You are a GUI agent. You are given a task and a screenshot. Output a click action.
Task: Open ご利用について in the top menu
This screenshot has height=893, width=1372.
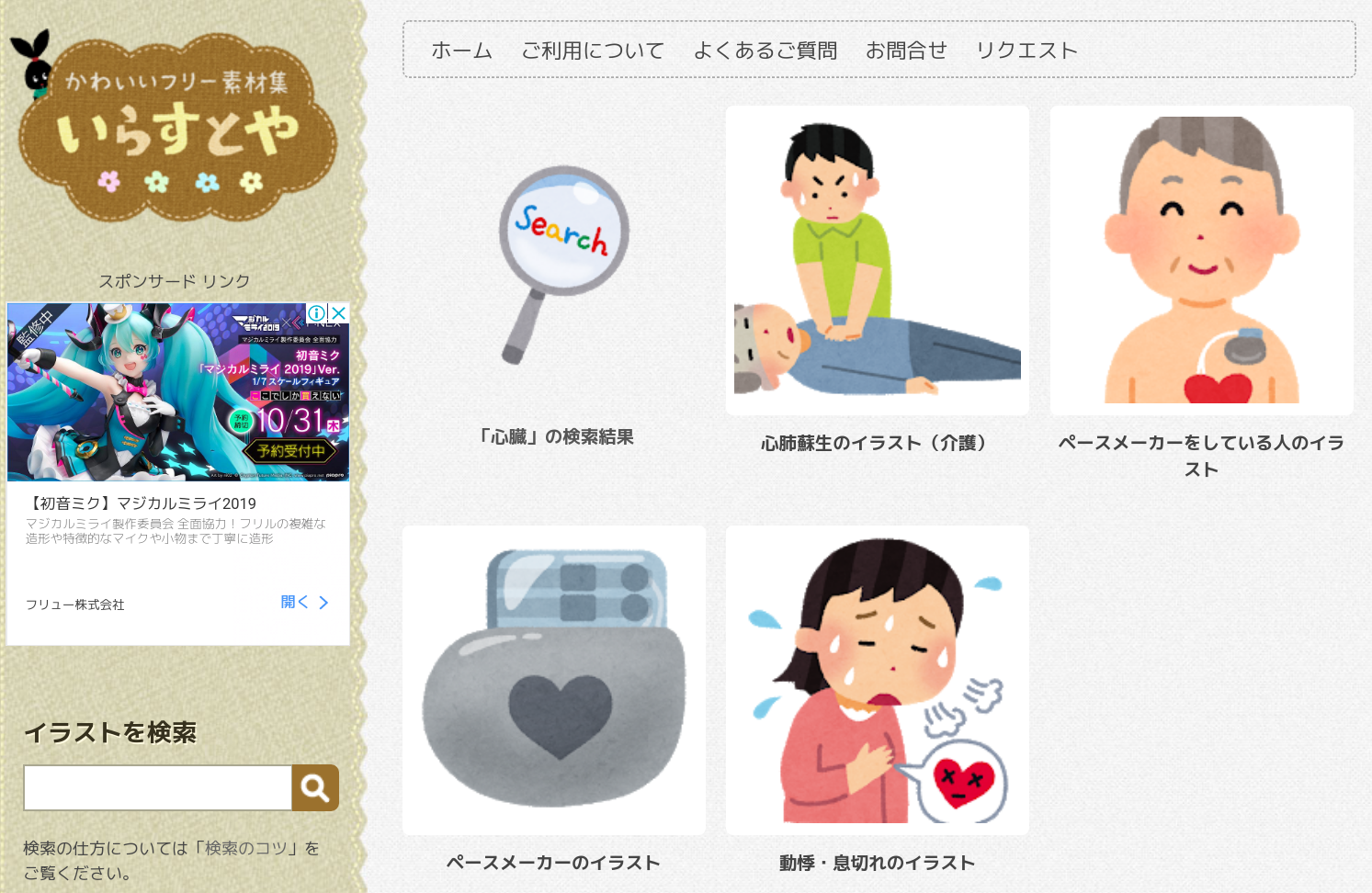[x=592, y=51]
